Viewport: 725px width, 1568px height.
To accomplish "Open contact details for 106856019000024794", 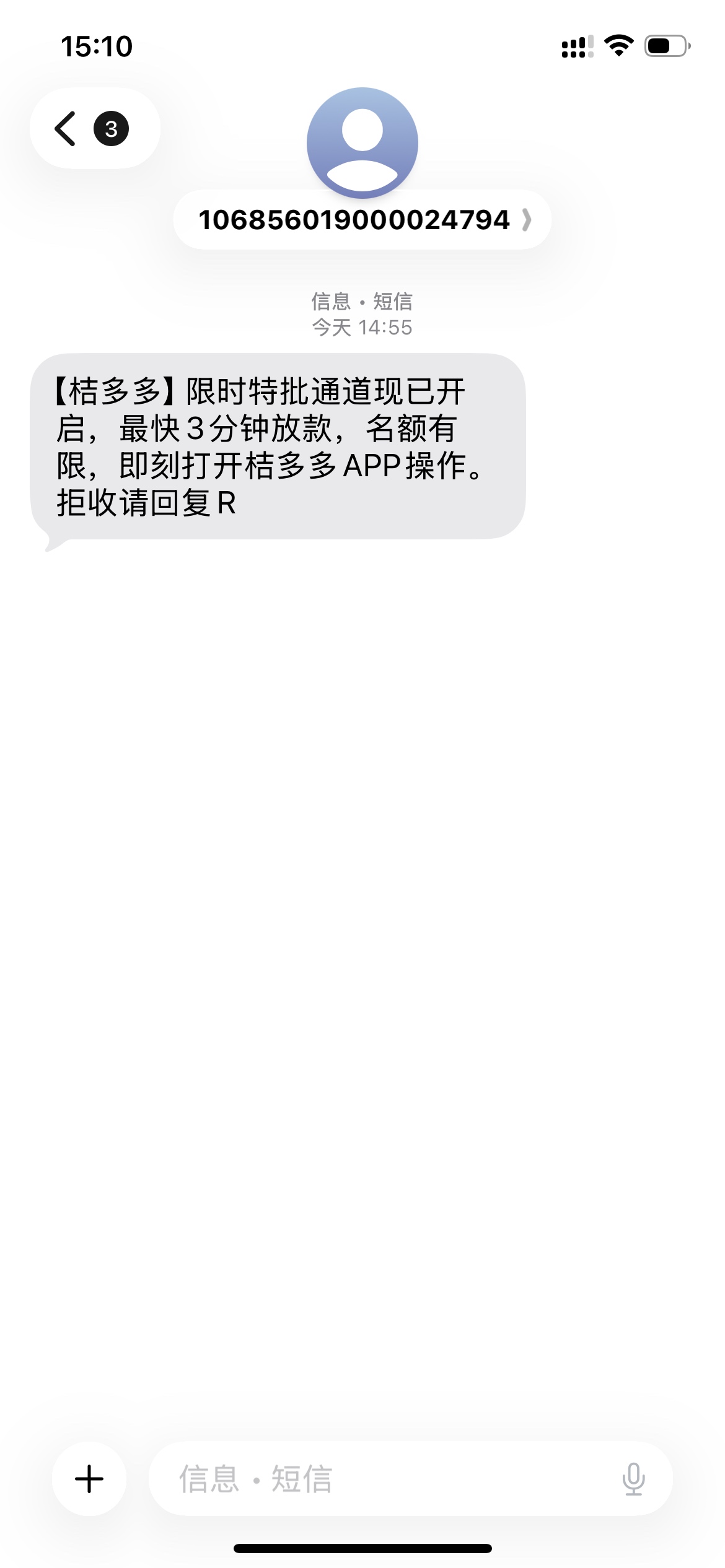I will click(x=362, y=220).
